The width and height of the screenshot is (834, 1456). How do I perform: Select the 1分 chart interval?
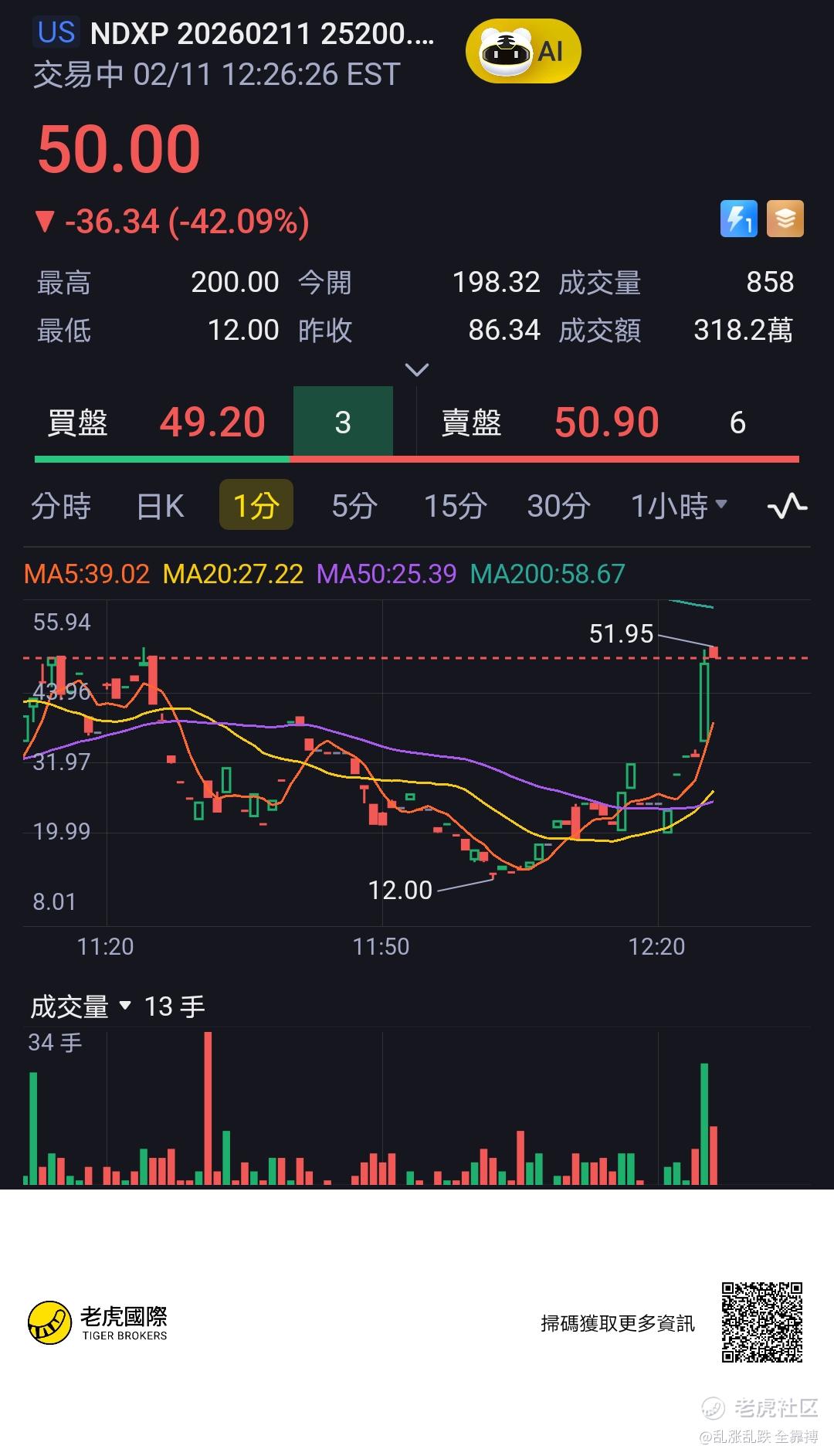(256, 506)
